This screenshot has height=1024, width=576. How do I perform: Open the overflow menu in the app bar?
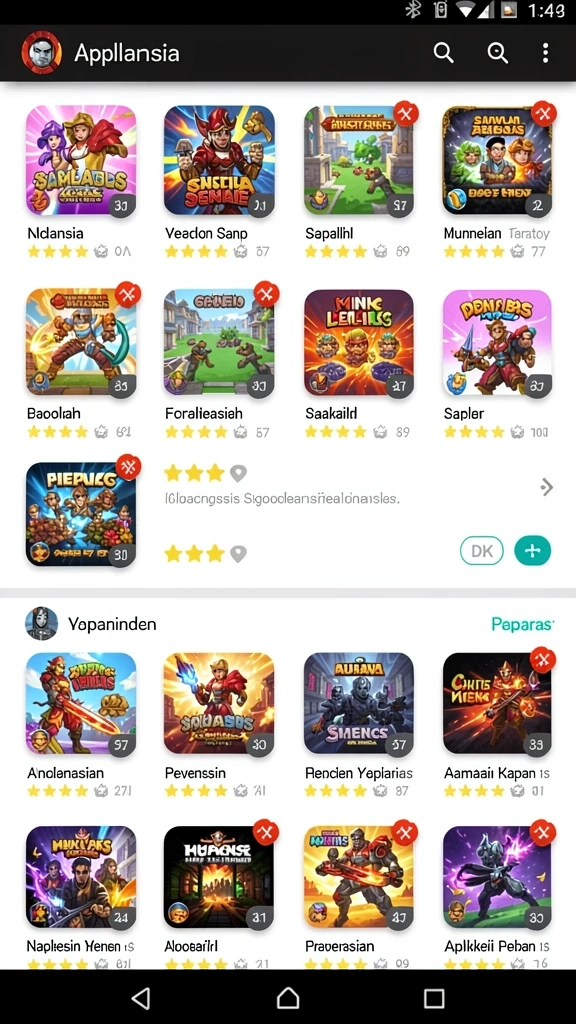(x=545, y=53)
